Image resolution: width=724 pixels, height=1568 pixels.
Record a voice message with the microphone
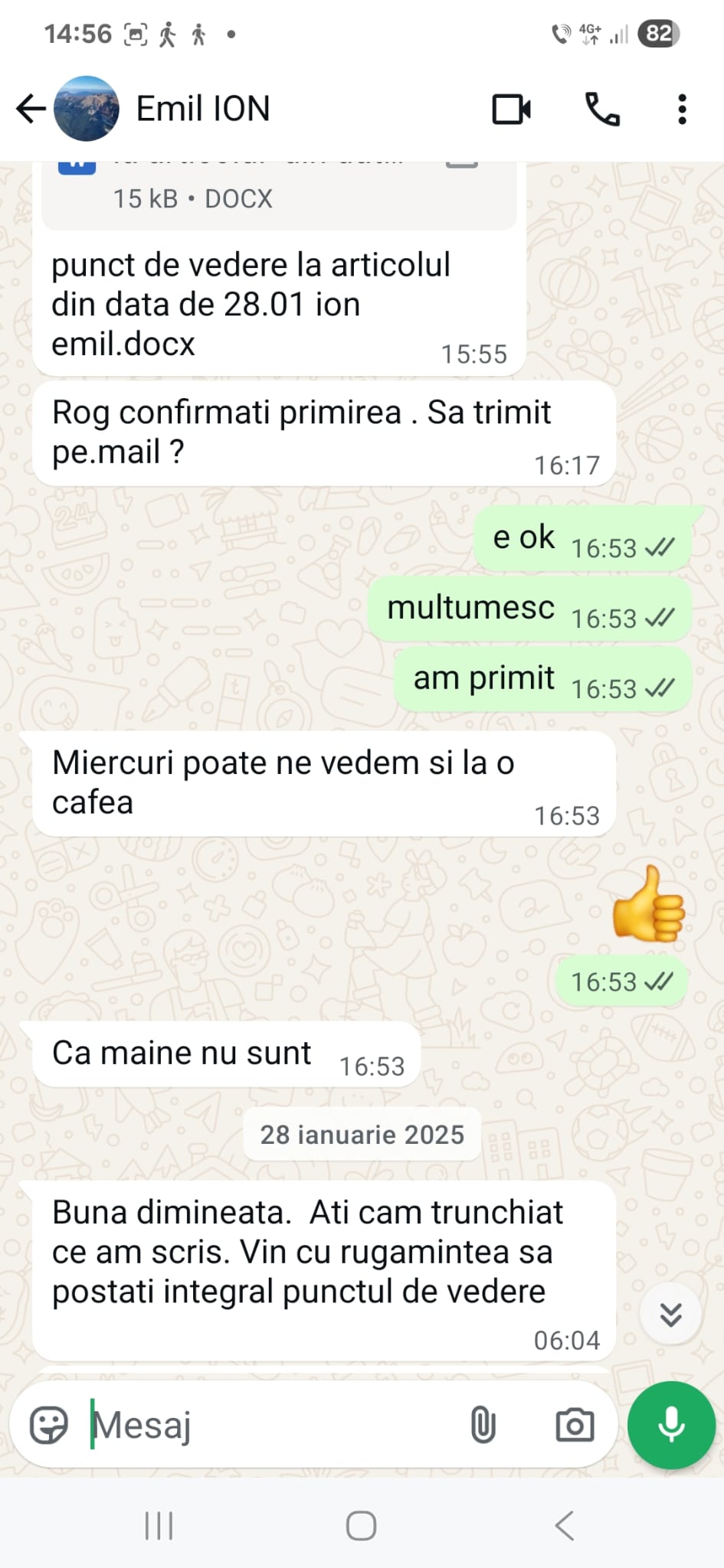pyautogui.click(x=672, y=1425)
